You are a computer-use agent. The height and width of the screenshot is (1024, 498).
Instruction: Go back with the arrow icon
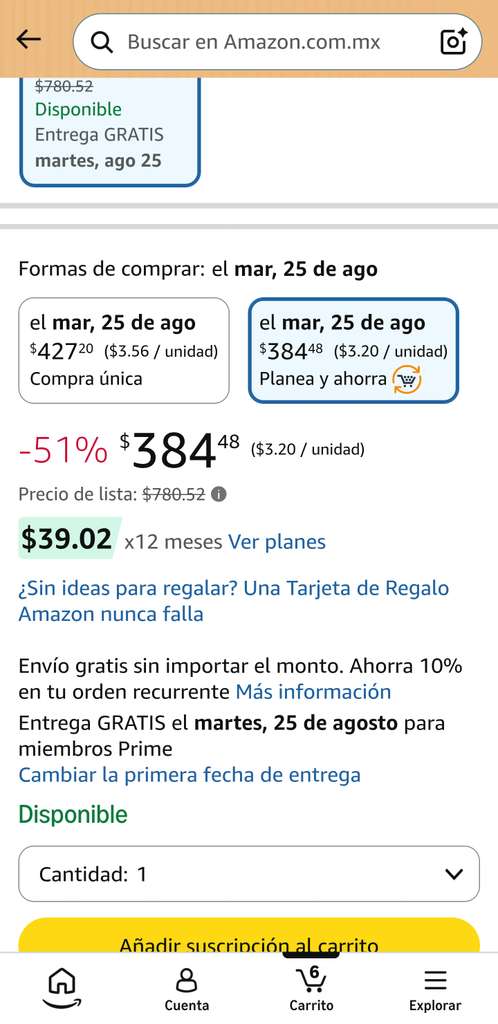29,40
